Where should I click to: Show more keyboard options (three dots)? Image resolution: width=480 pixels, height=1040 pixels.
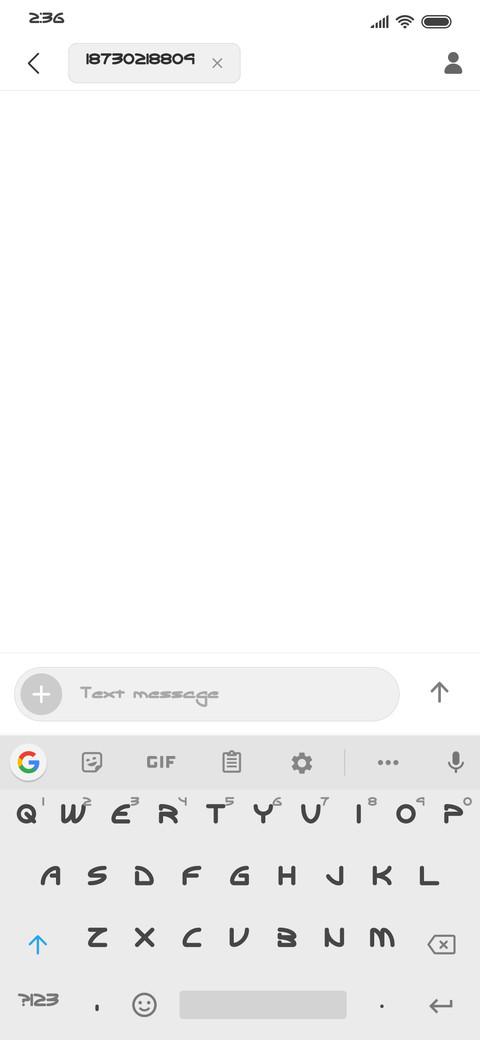tap(388, 763)
